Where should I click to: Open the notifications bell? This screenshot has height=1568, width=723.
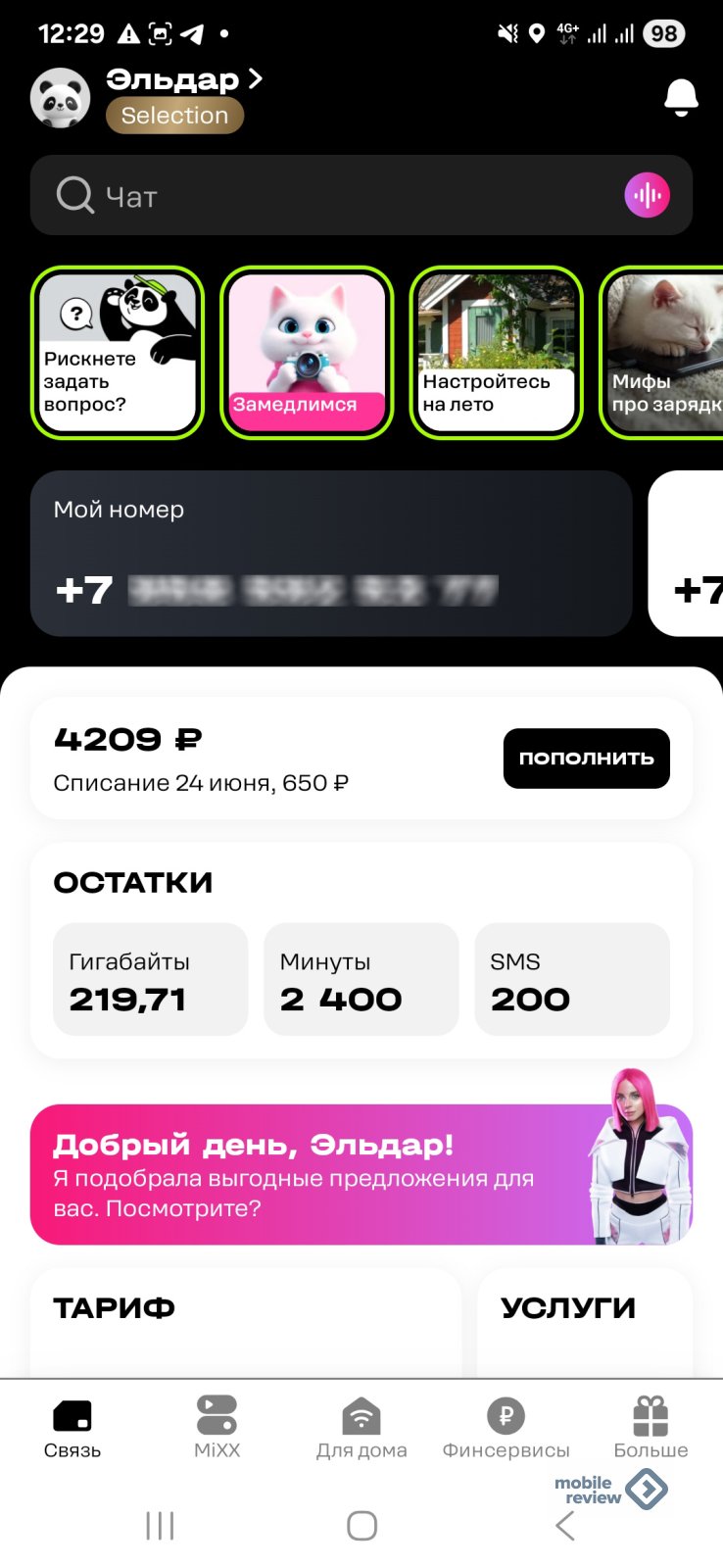(x=681, y=97)
